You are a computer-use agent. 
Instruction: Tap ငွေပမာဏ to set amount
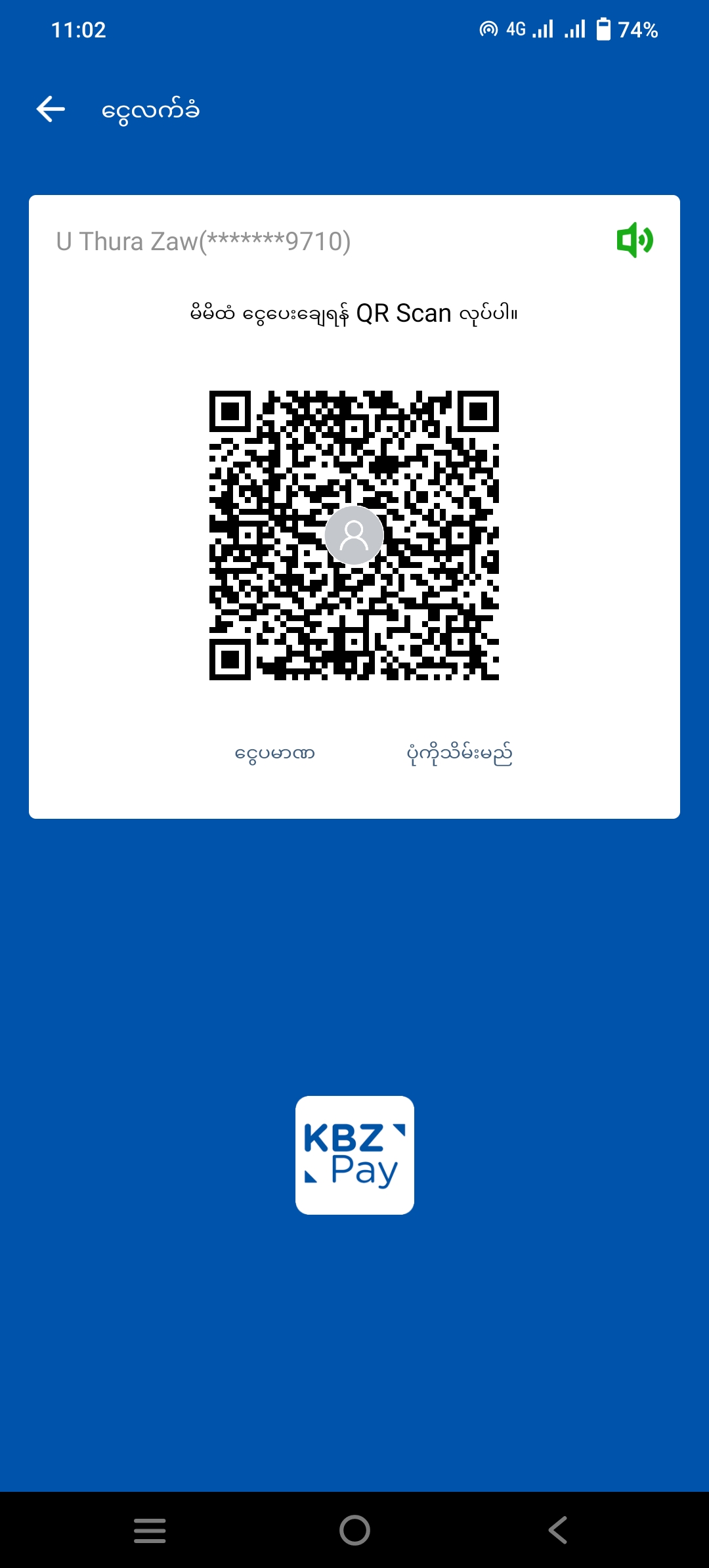(x=275, y=754)
